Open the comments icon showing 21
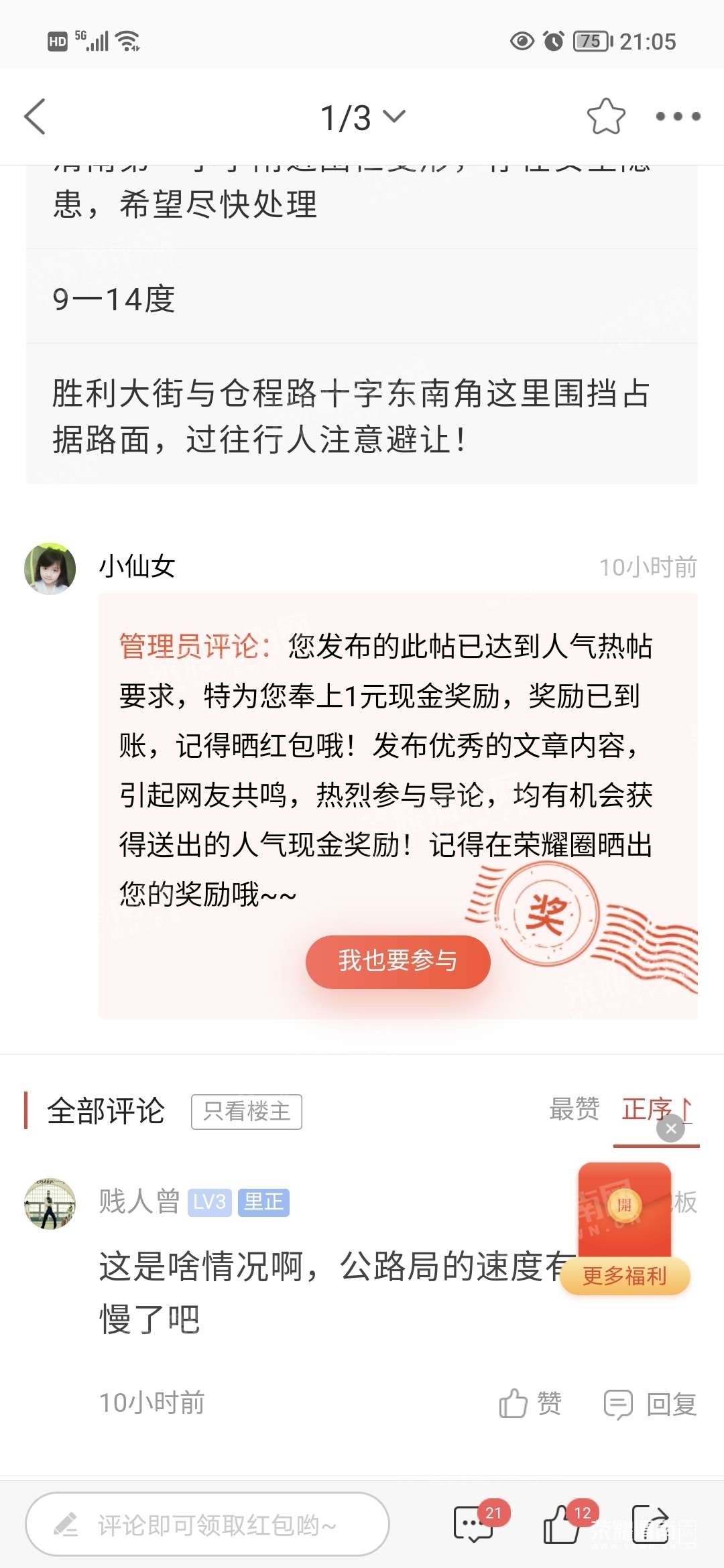The height and width of the screenshot is (1568, 724). pyautogui.click(x=473, y=1524)
